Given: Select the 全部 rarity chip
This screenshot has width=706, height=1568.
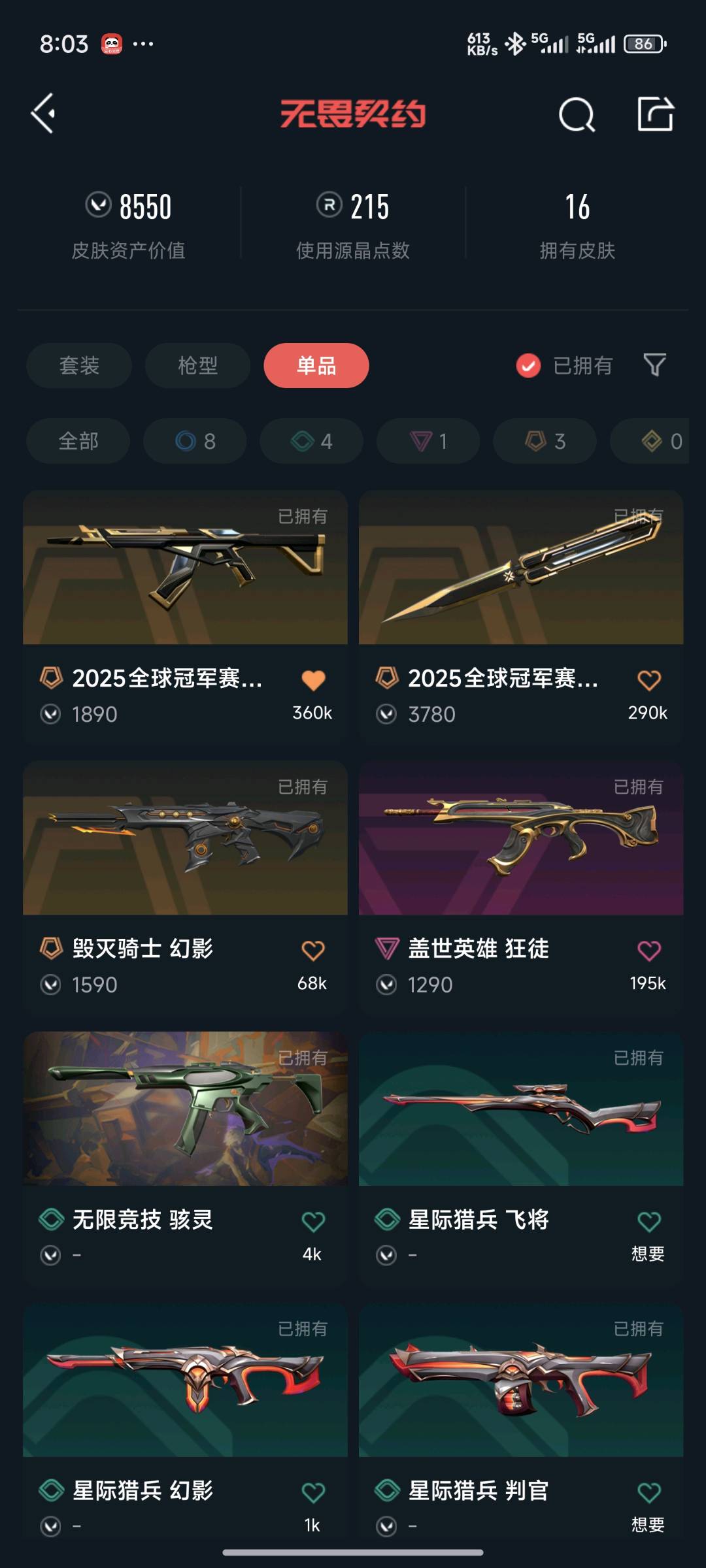Looking at the screenshot, I should coord(78,441).
